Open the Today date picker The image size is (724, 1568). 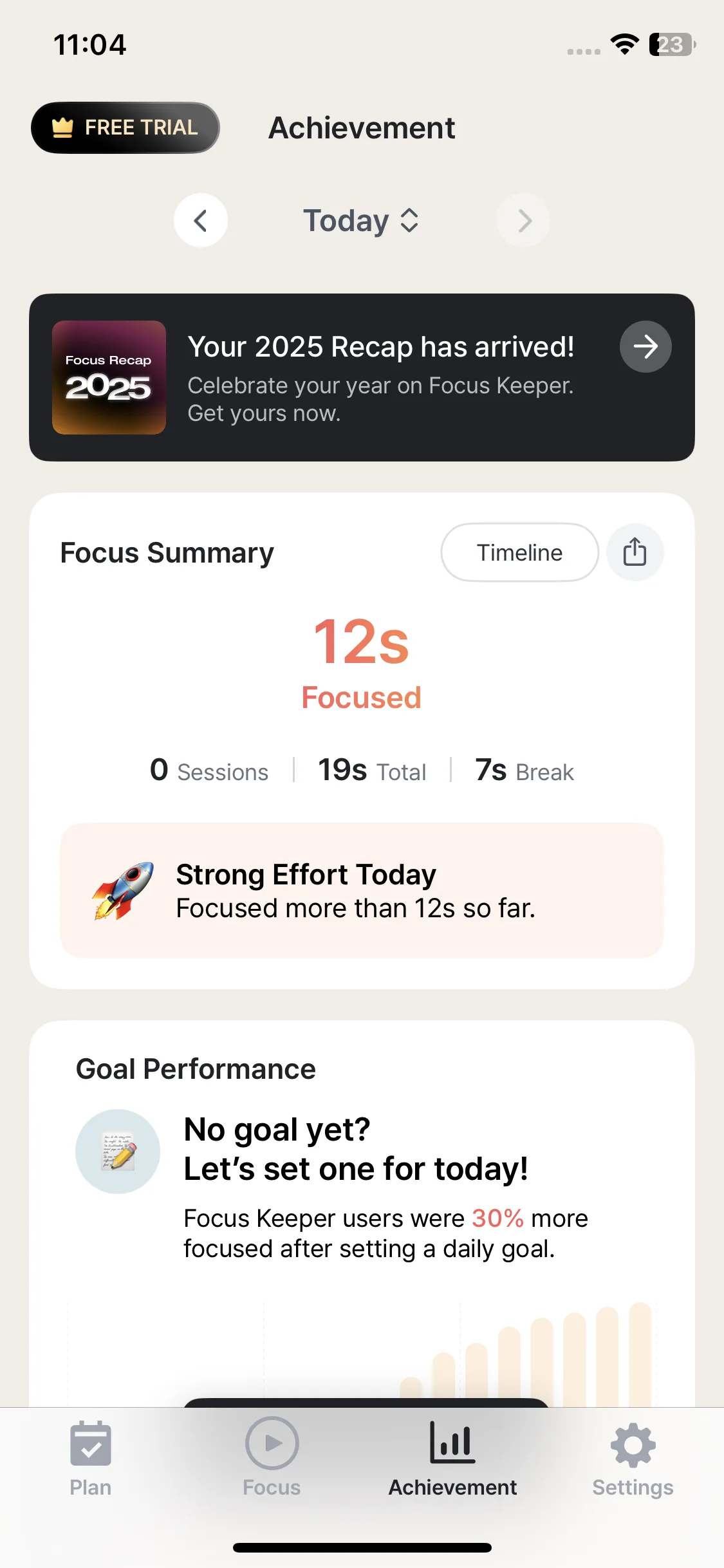[361, 221]
